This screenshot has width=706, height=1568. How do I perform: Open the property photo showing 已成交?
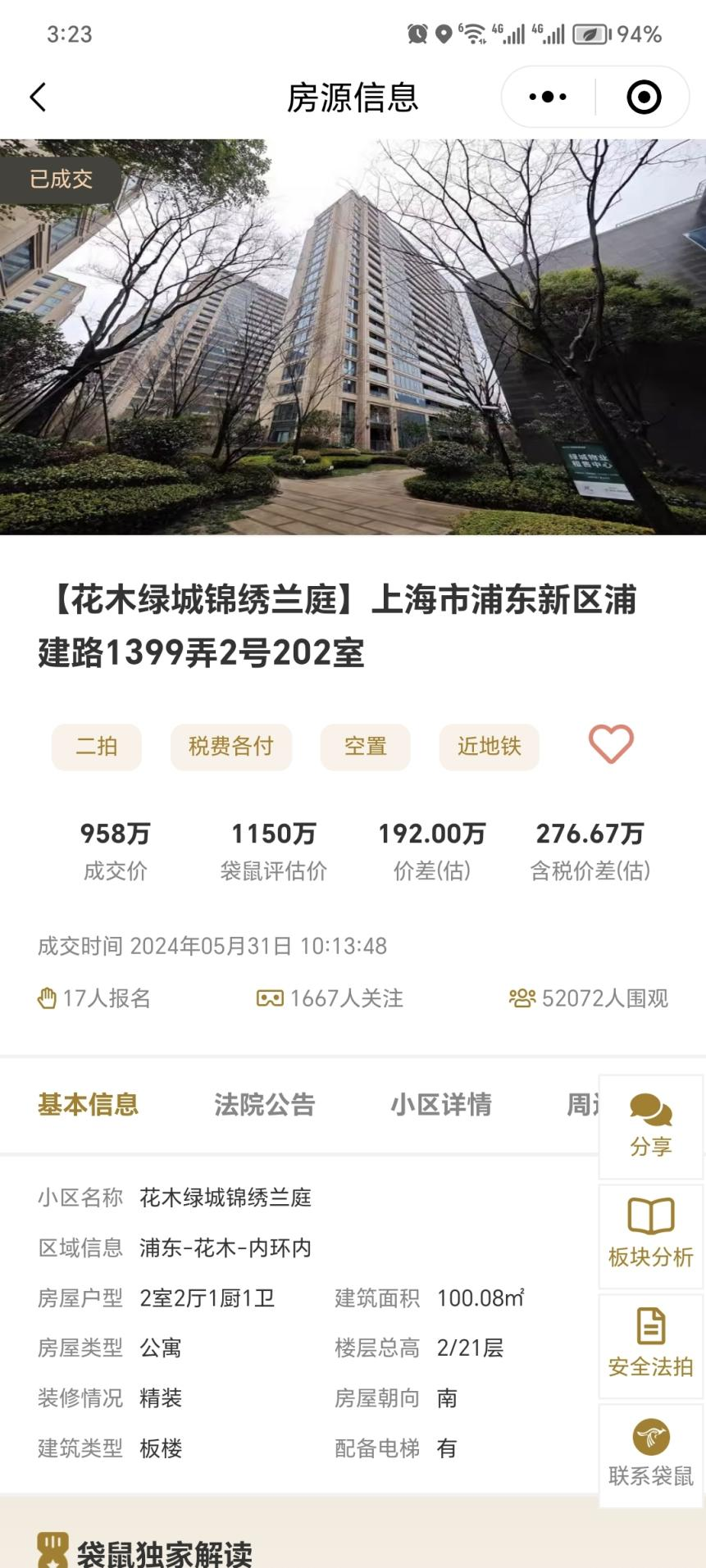[x=353, y=336]
